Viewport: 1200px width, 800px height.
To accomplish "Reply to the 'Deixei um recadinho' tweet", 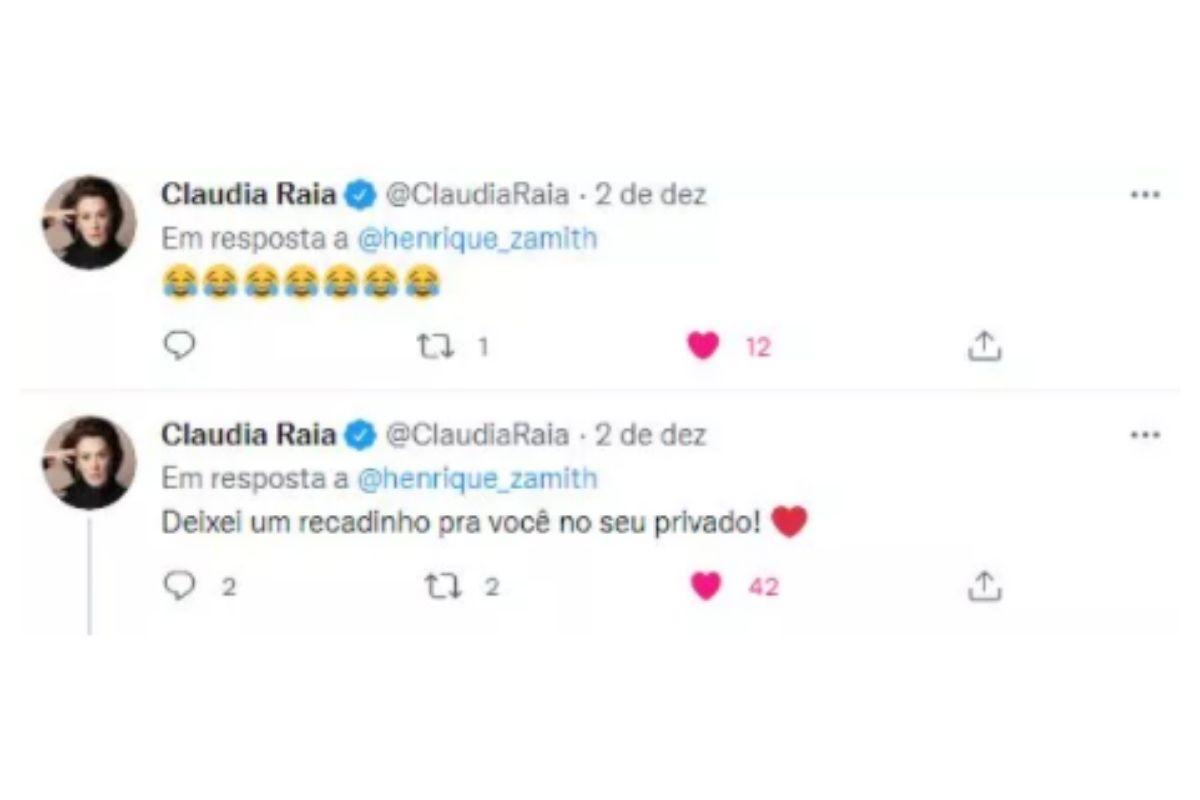I will click(x=178, y=587).
